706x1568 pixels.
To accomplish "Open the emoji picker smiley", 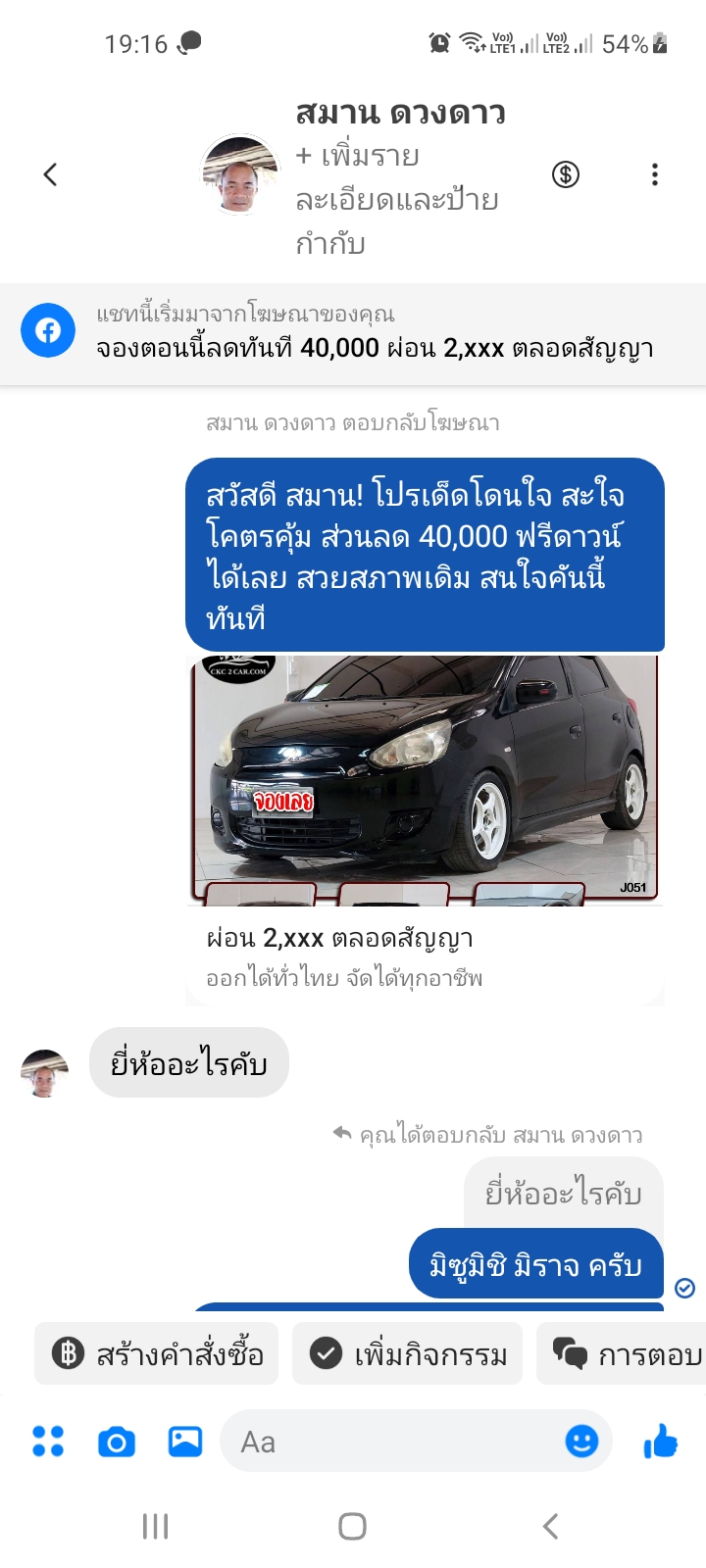I will pos(582,1441).
